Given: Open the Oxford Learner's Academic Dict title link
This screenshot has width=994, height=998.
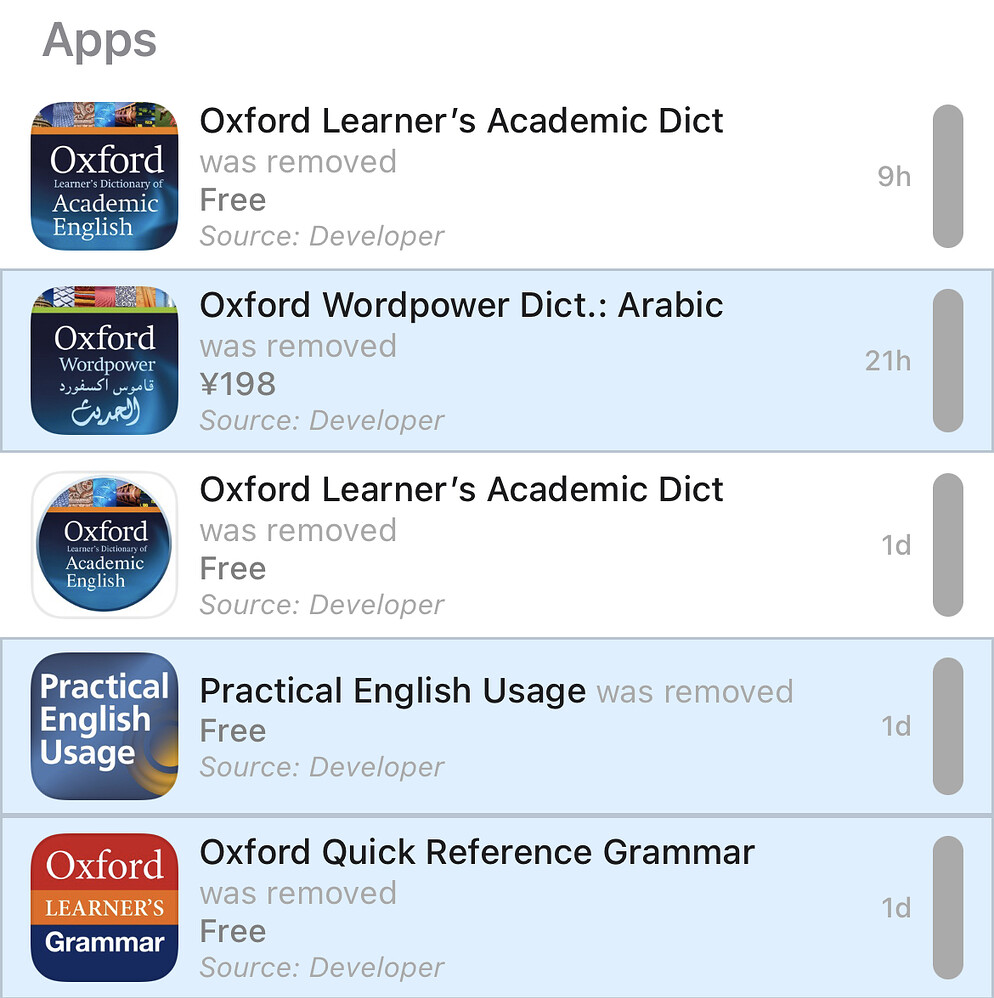Looking at the screenshot, I should pos(462,120).
